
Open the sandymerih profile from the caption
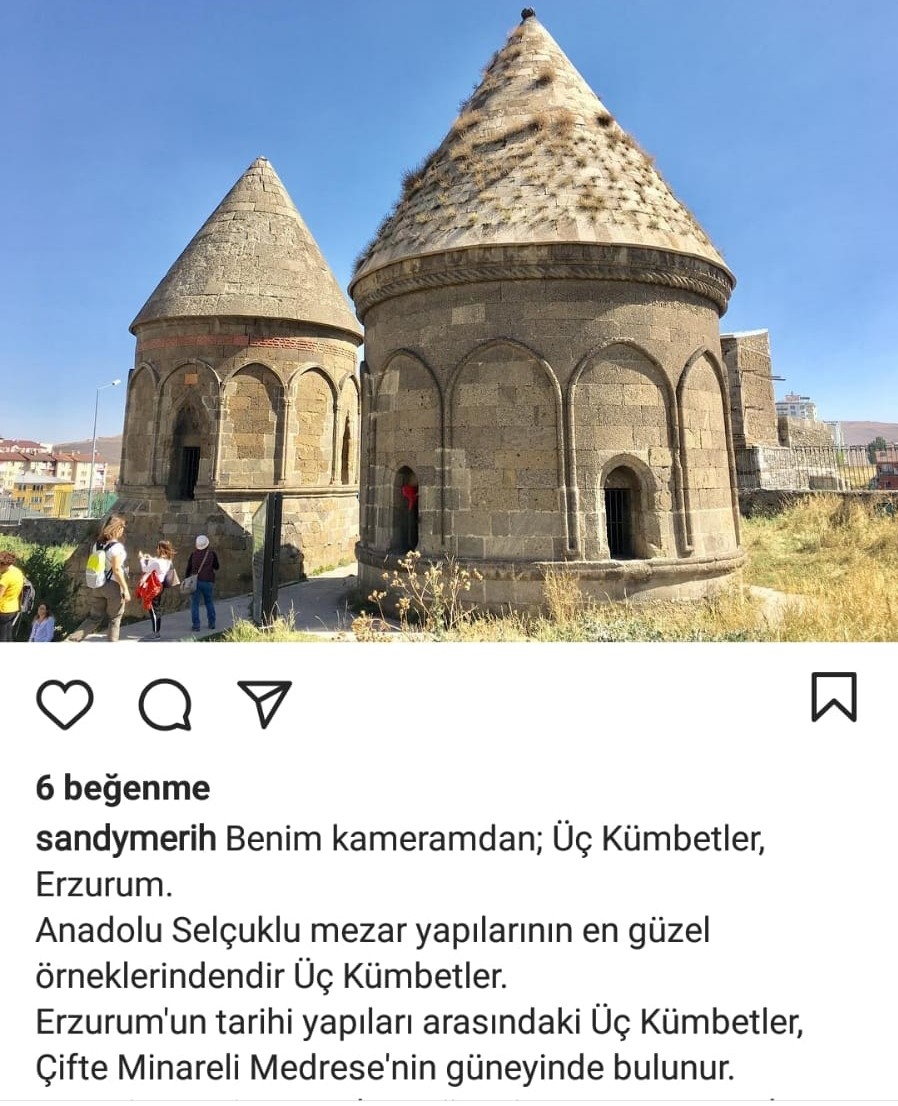tap(126, 840)
